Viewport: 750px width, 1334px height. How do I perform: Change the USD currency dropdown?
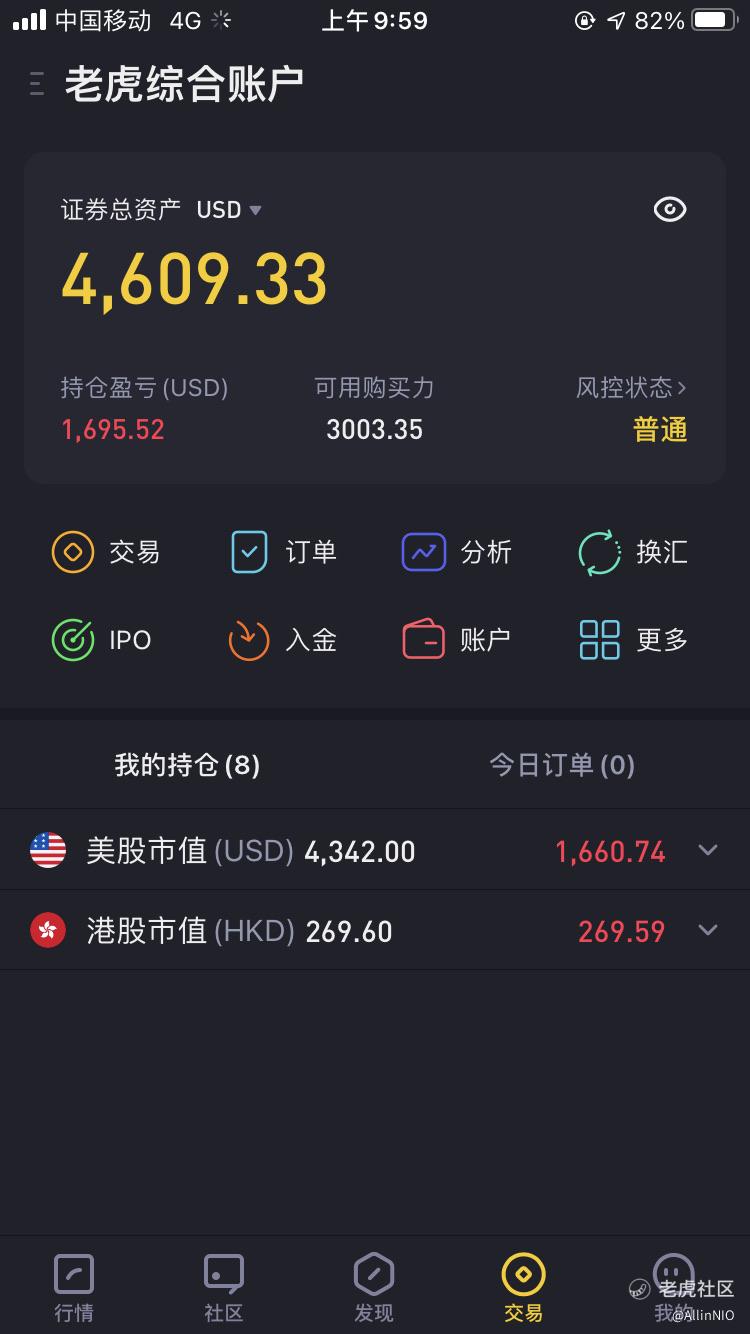pyautogui.click(x=229, y=210)
